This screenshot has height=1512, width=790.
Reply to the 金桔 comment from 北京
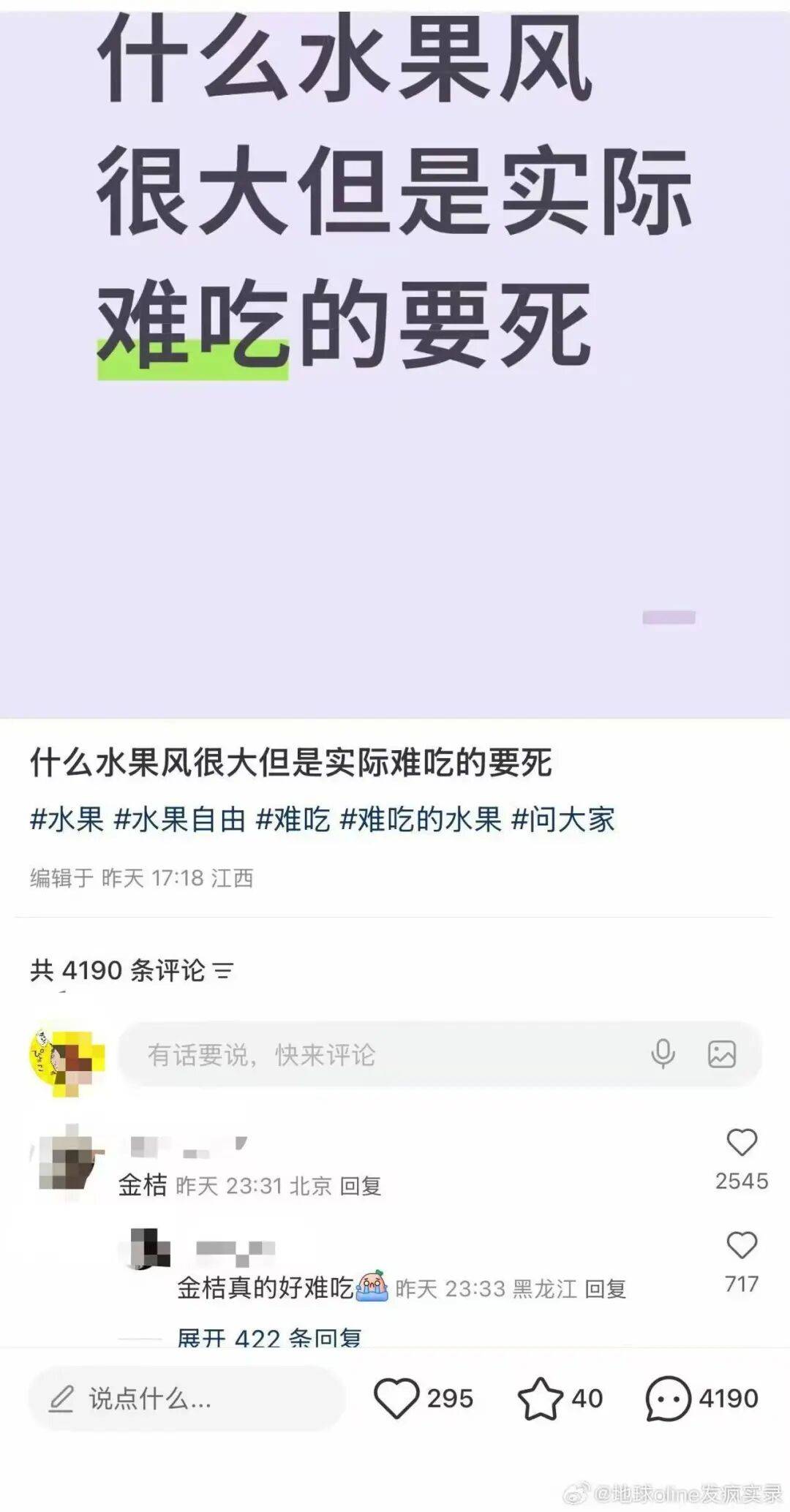coord(361,1186)
